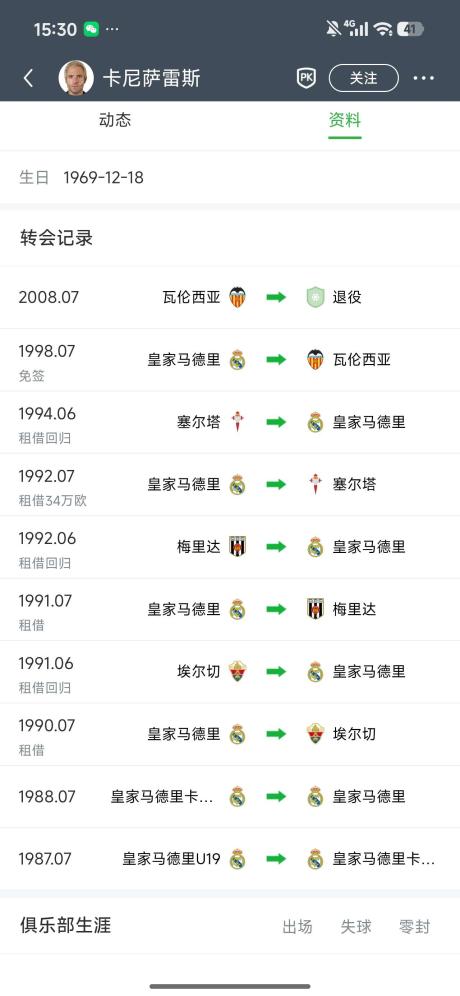Open the PK comparison icon
The width and height of the screenshot is (460, 996).
point(306,78)
